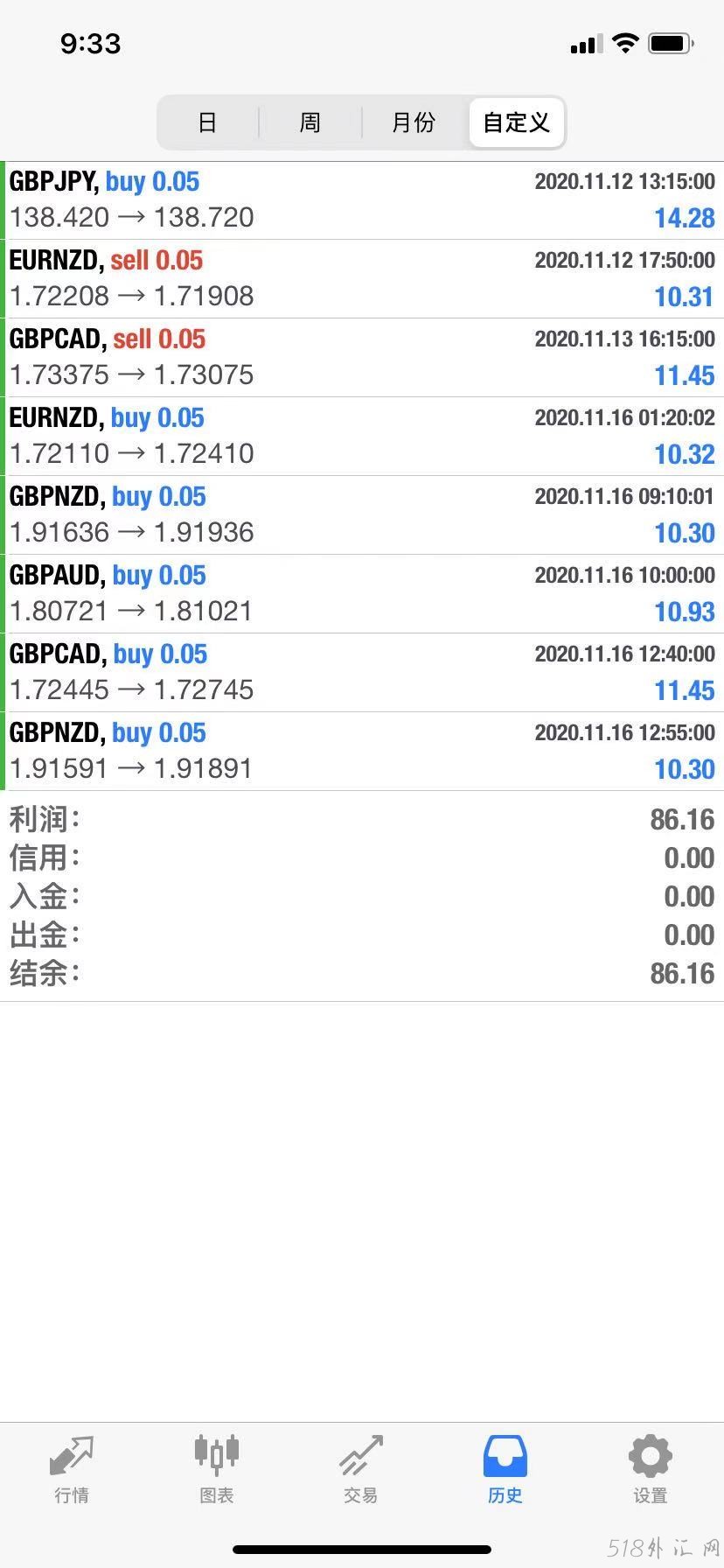This screenshot has width=724, height=1568.
Task: Switch to the 日 (day) period
Action: (x=207, y=122)
